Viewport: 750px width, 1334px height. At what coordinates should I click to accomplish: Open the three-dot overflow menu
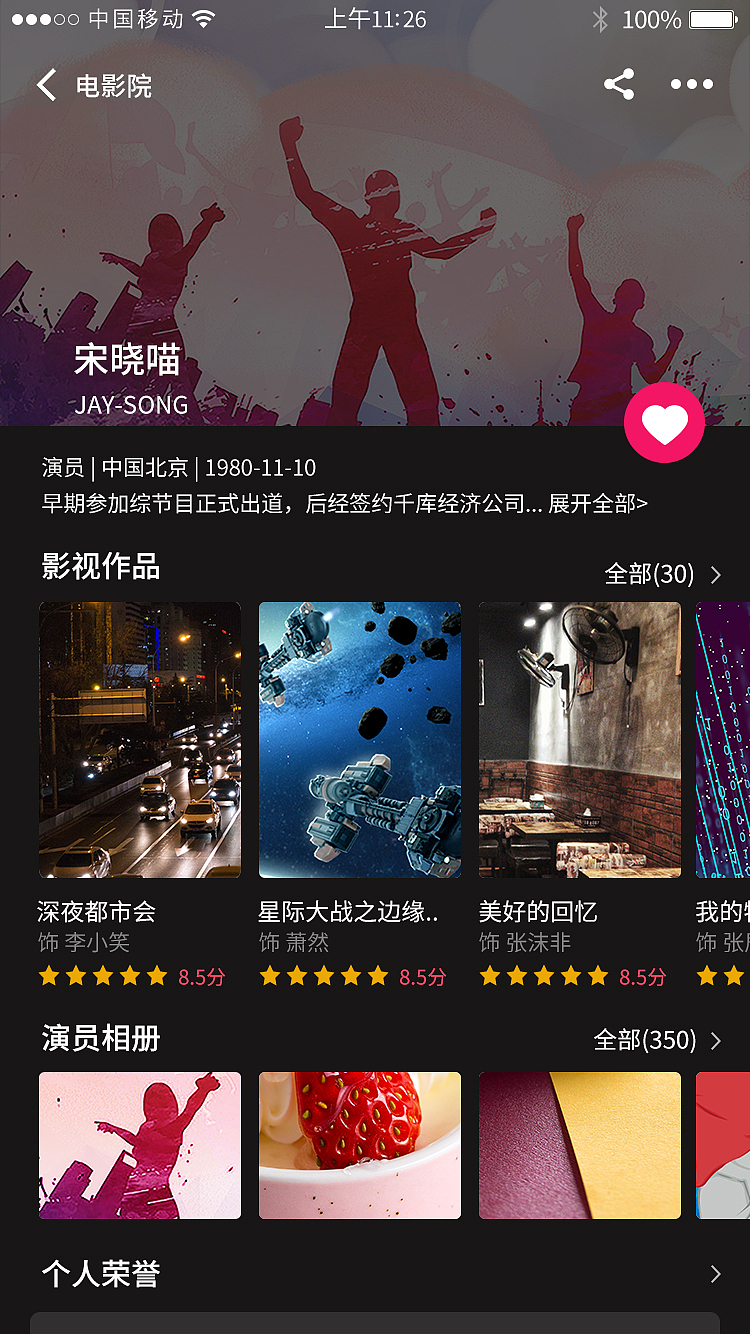pos(692,84)
